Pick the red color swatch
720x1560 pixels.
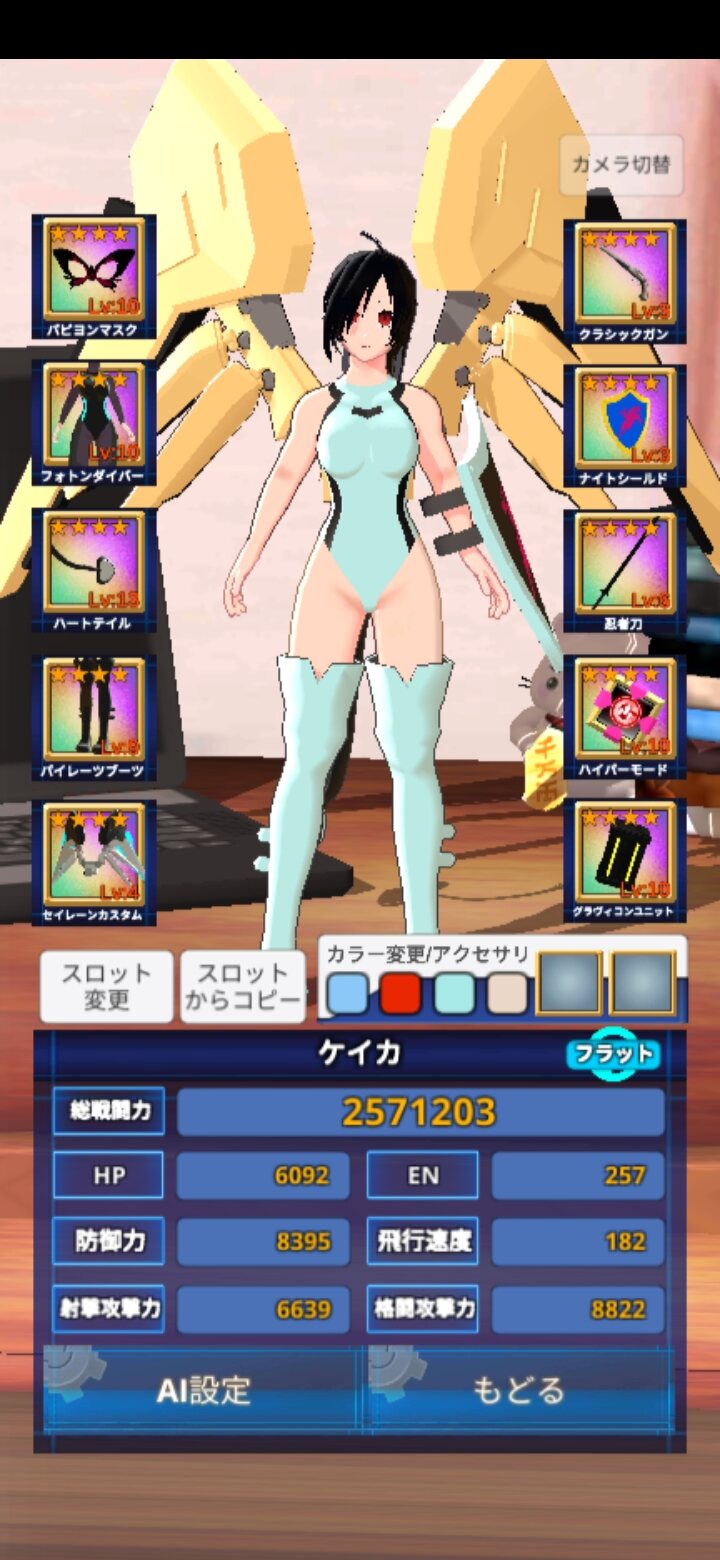[x=400, y=994]
